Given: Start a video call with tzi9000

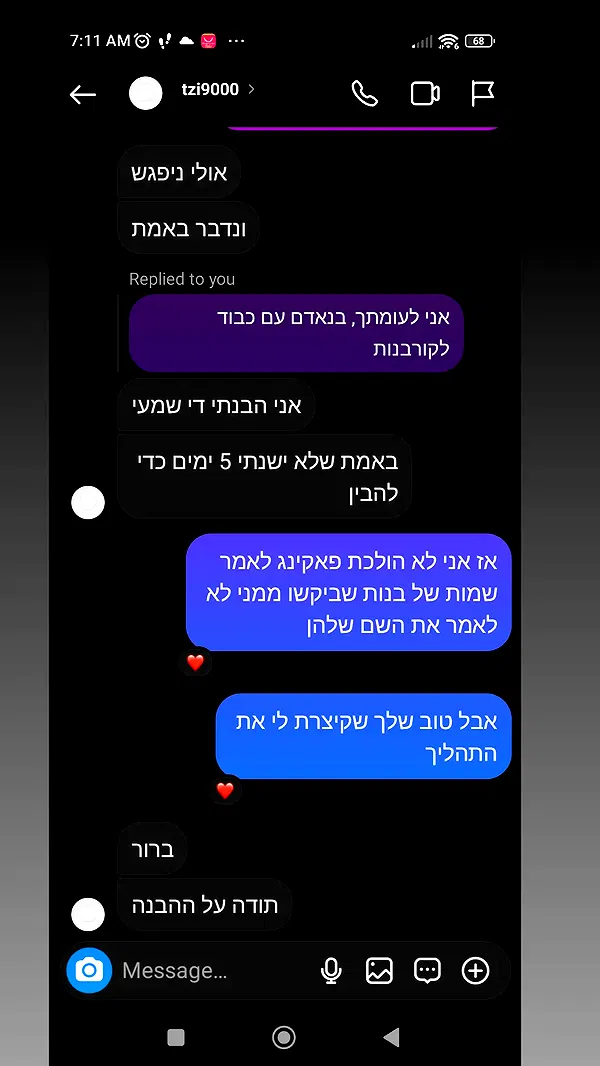Looking at the screenshot, I should 425,94.
